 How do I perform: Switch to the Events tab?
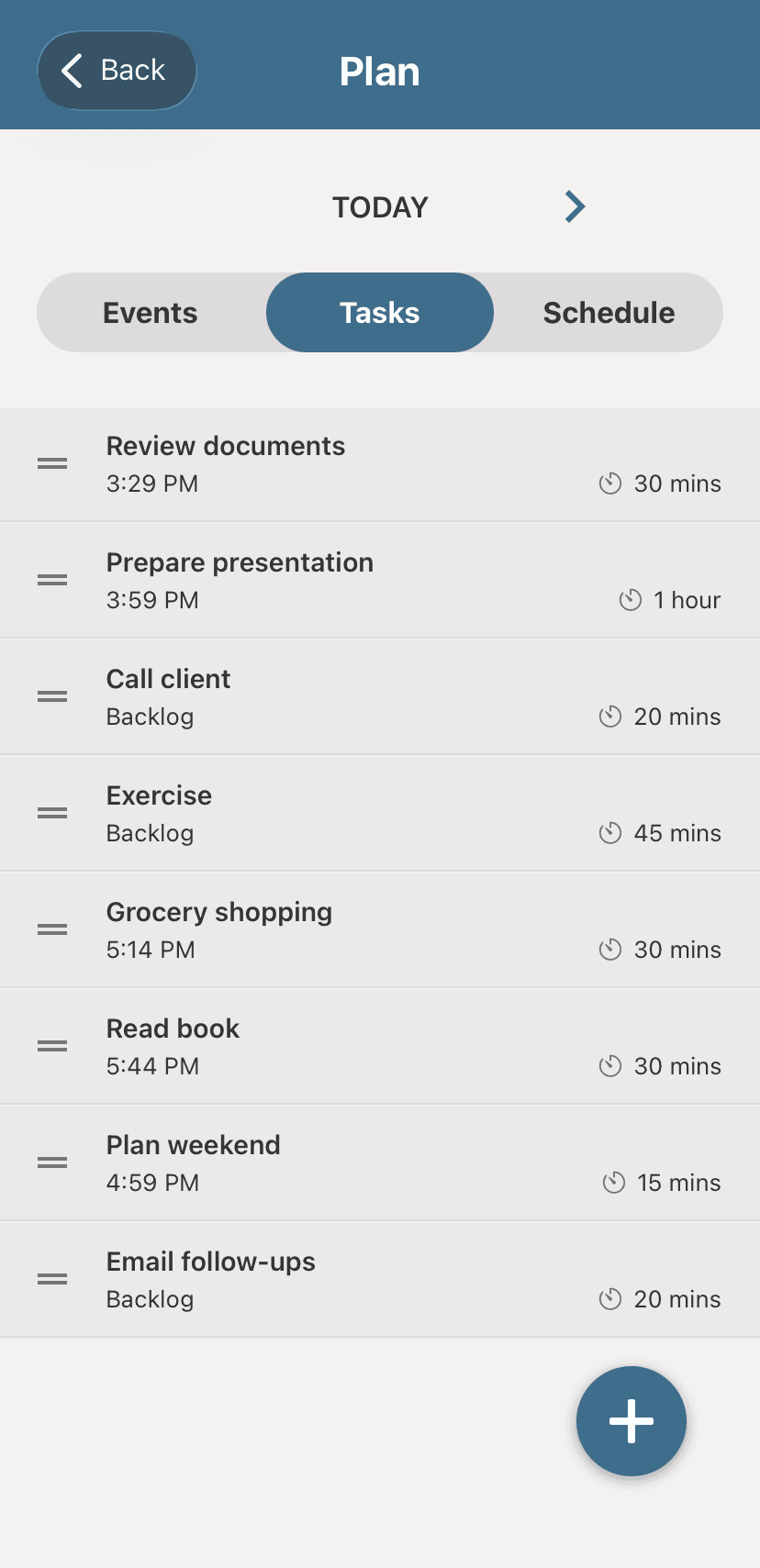151,313
